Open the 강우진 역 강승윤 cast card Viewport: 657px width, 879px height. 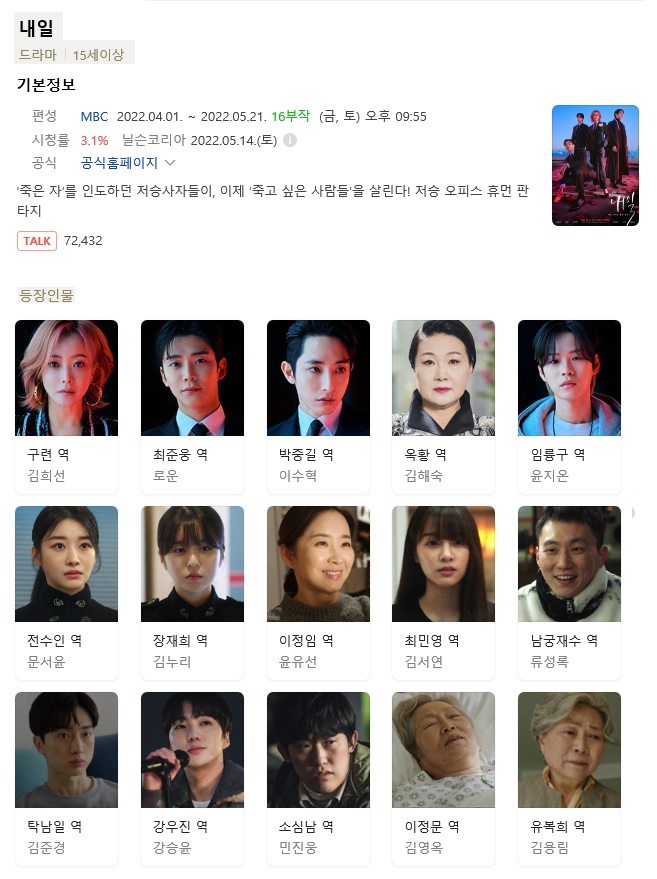[192, 777]
